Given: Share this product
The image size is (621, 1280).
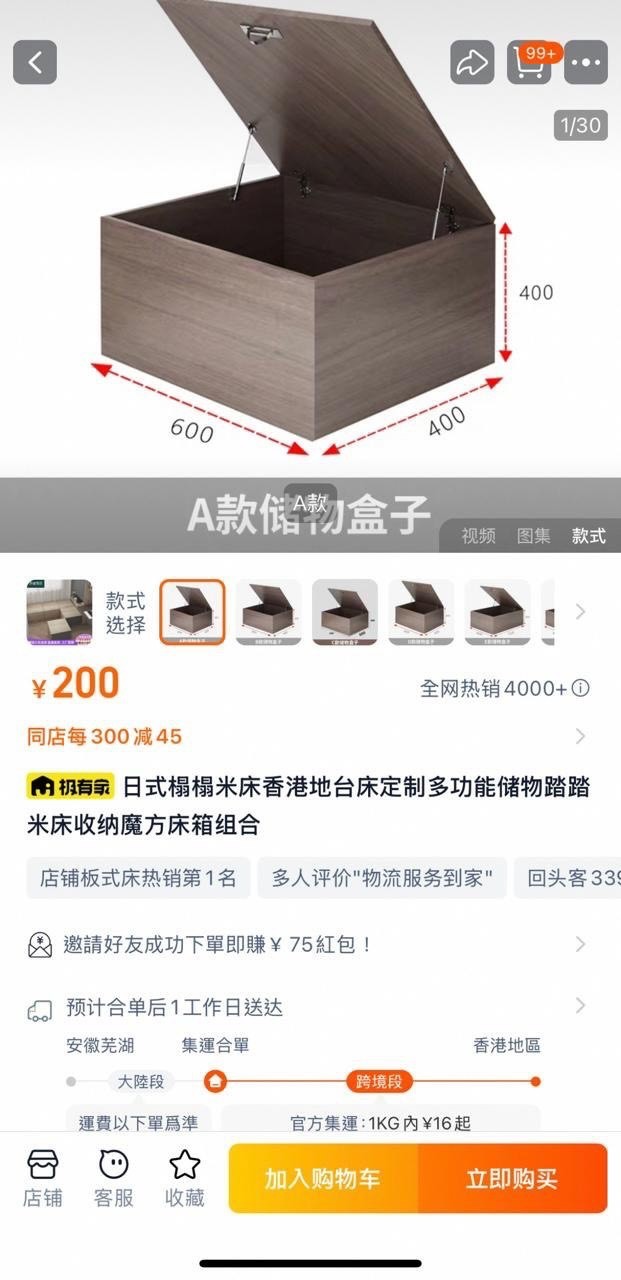Looking at the screenshot, I should tap(471, 63).
